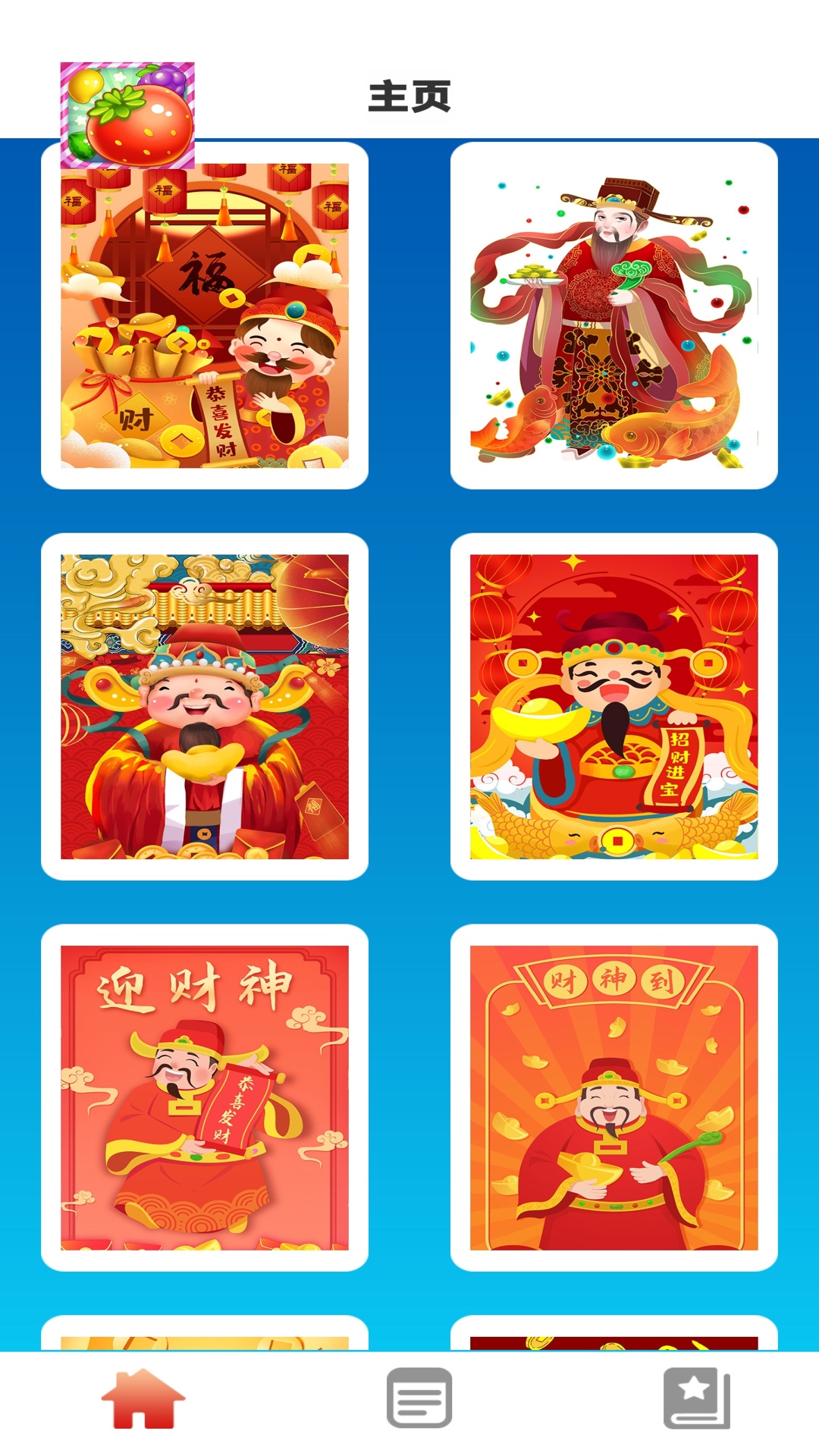Image resolution: width=819 pixels, height=1456 pixels.
Task: Open the golden clouds palace God of Wealth picture
Action: [x=205, y=707]
